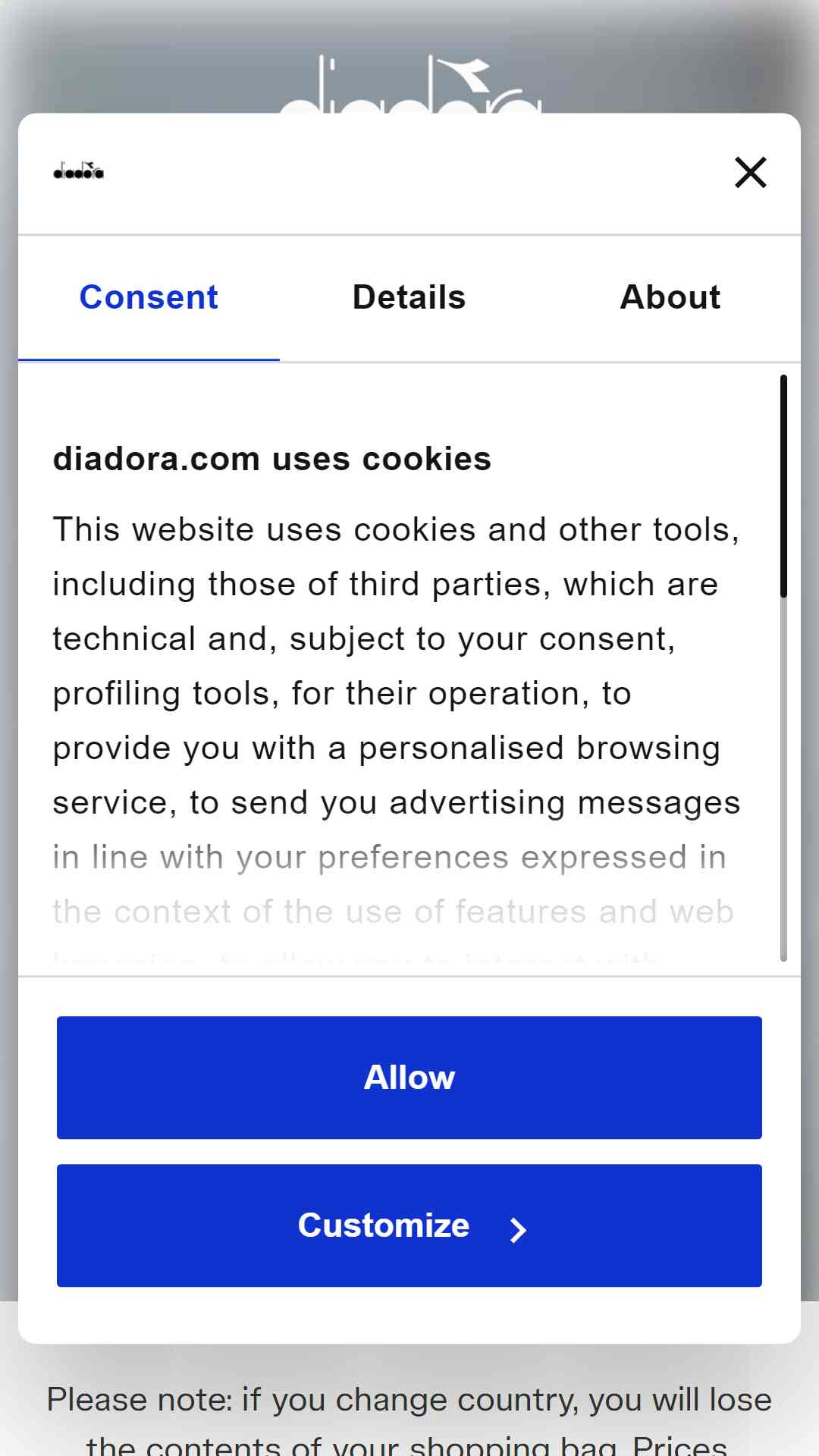Close the cookie consent dialog
This screenshot has width=819, height=1456.
tap(751, 173)
